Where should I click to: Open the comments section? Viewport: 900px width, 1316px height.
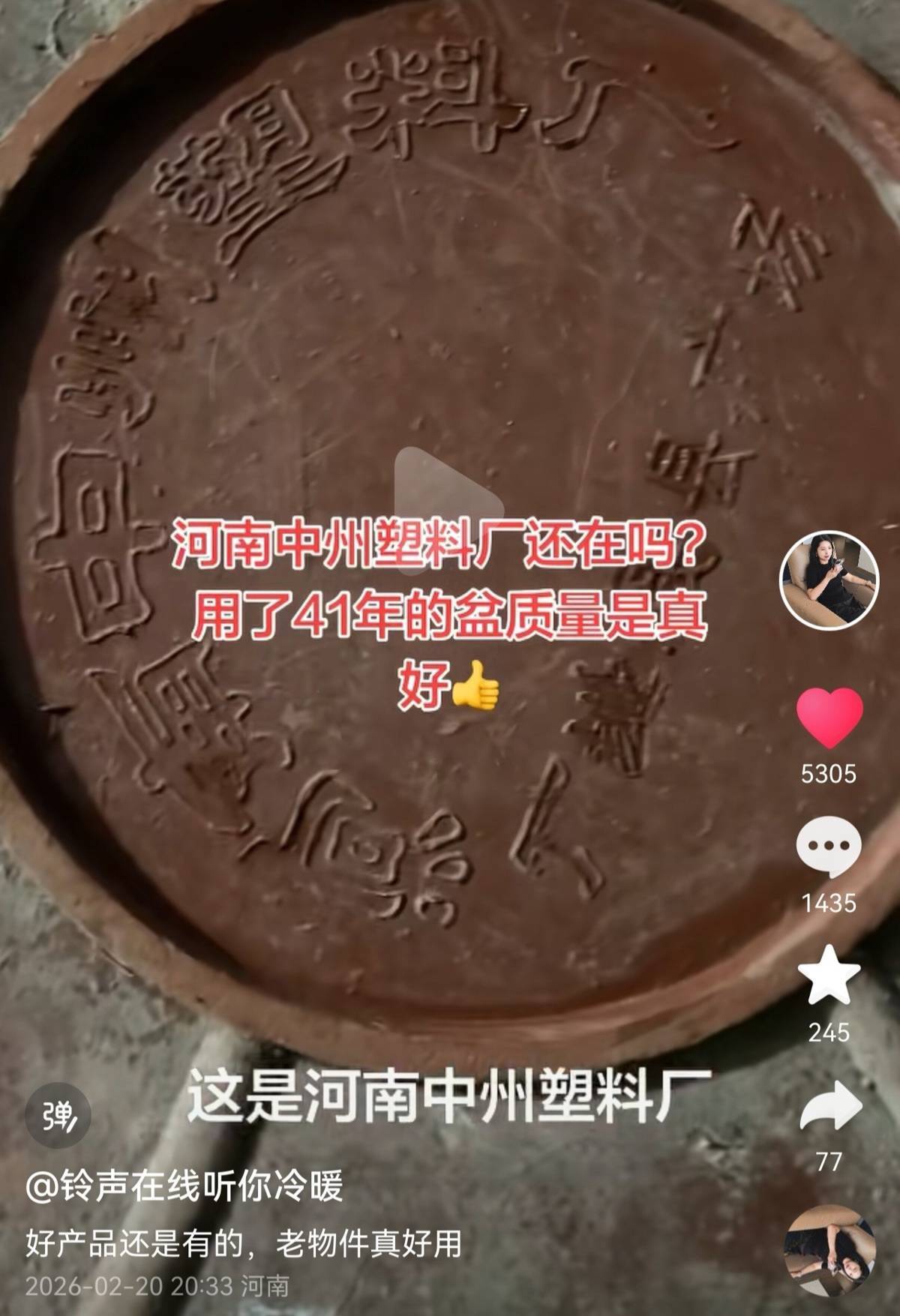click(x=829, y=847)
